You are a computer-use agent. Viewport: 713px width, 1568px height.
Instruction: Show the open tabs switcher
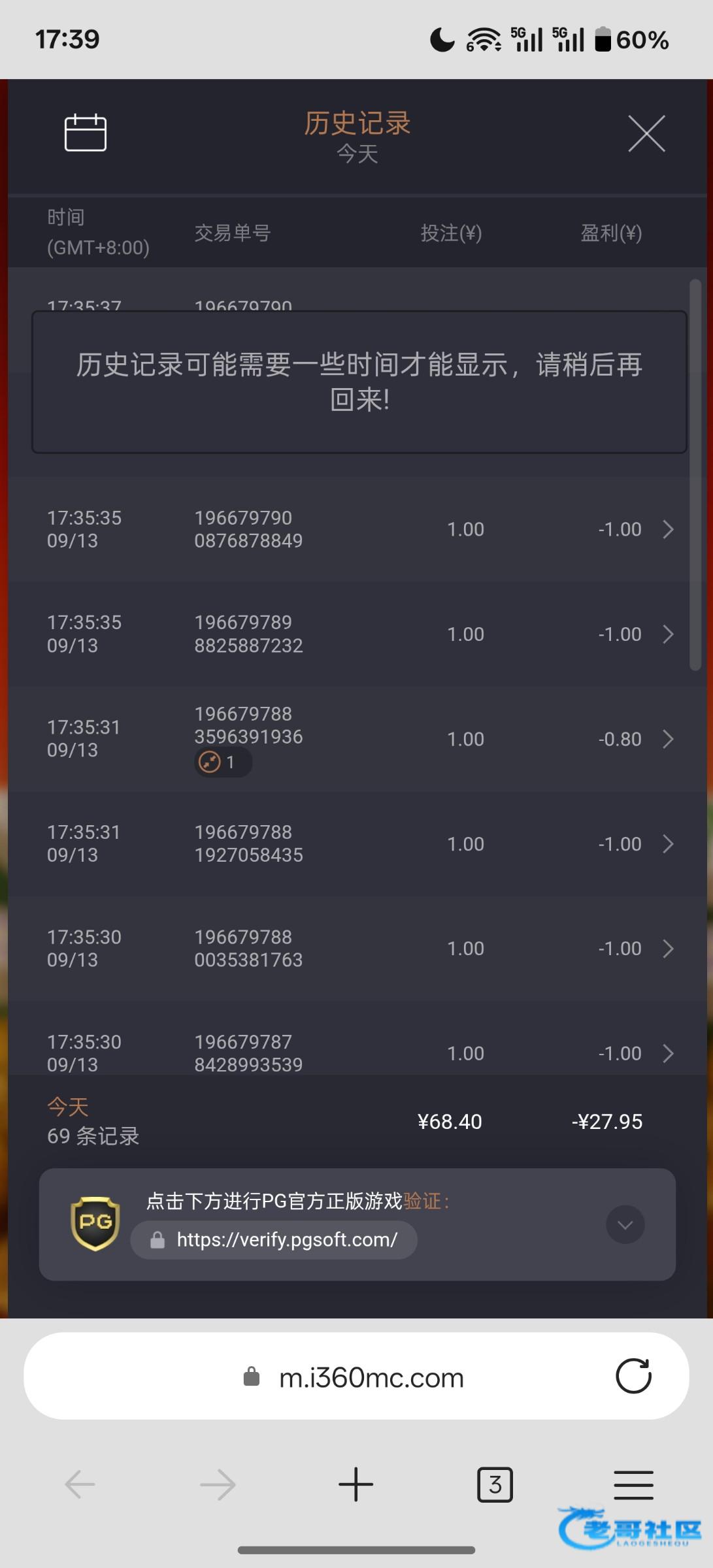[x=495, y=1484]
